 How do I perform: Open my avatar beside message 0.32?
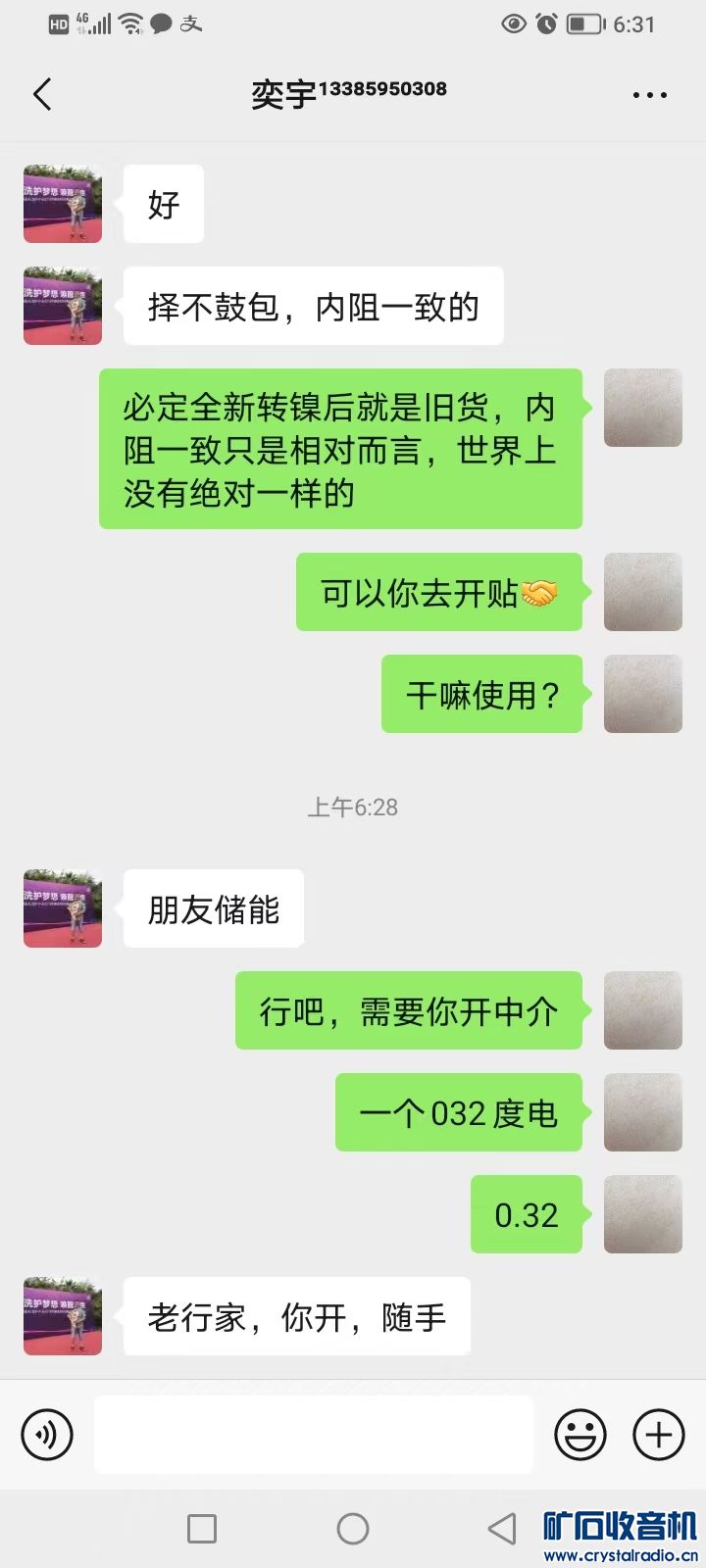click(x=642, y=1214)
